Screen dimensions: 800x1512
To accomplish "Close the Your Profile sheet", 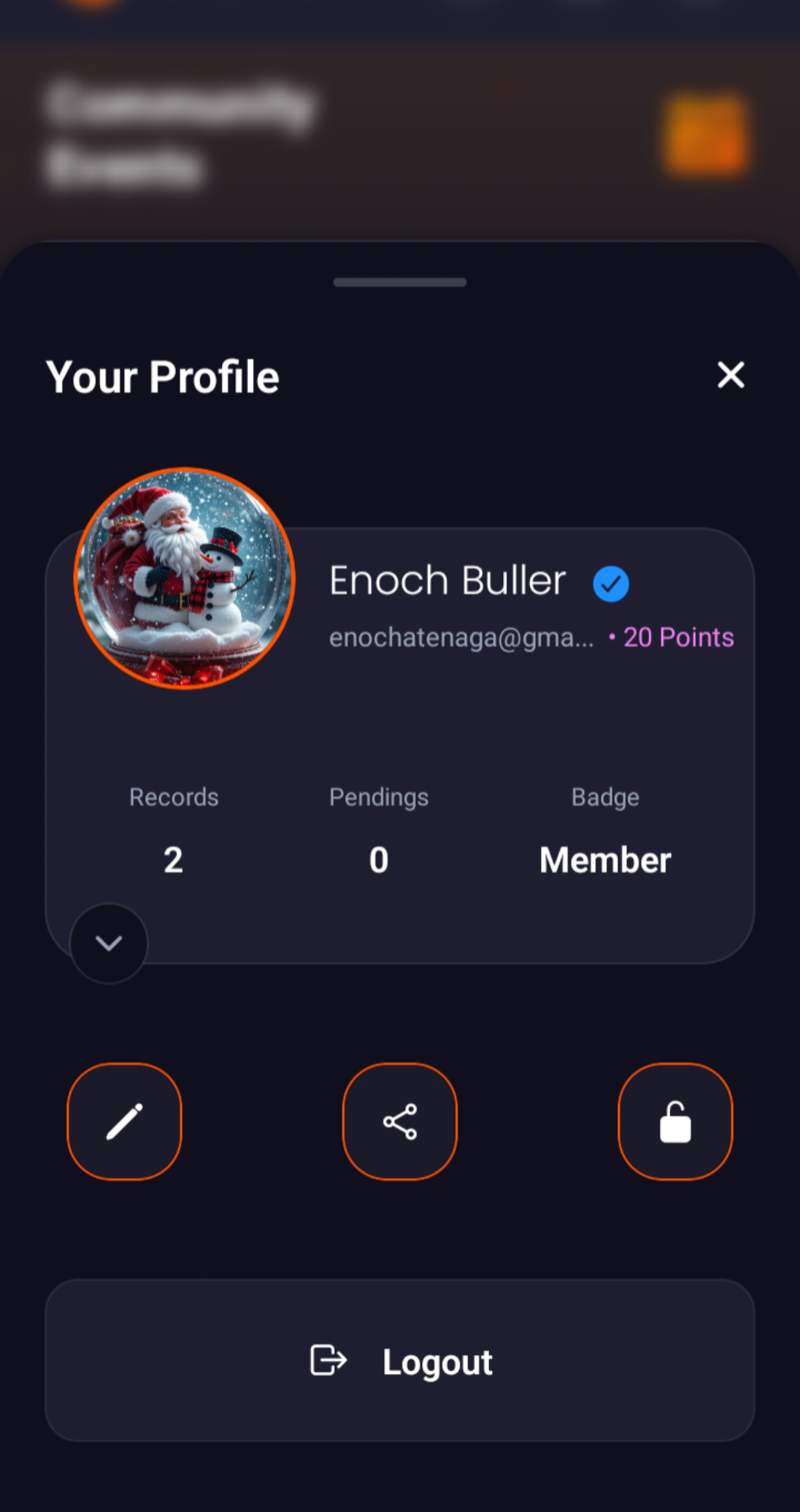I will [x=731, y=375].
